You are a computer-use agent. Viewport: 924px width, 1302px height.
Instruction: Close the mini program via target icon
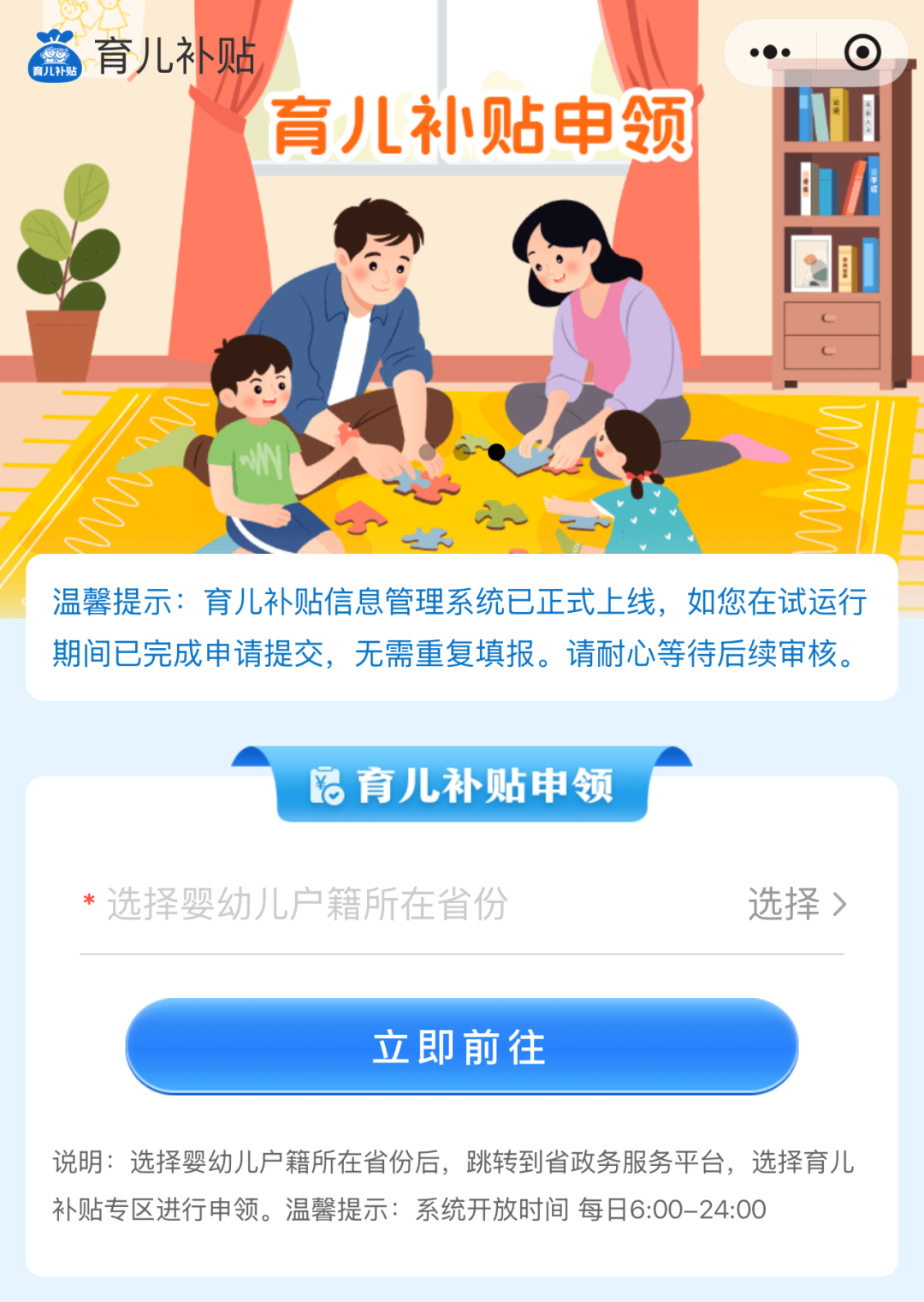point(862,52)
